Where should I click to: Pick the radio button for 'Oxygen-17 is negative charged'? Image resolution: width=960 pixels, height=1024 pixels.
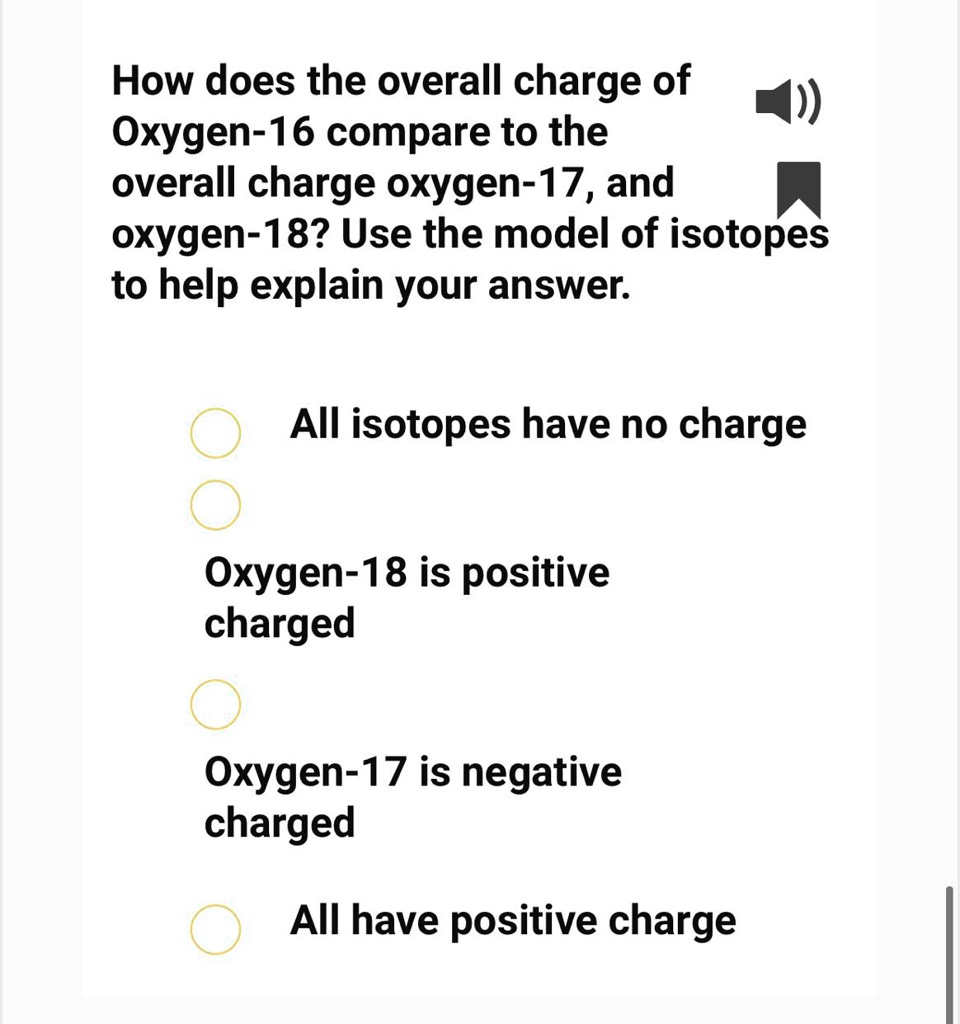pyautogui.click(x=215, y=704)
